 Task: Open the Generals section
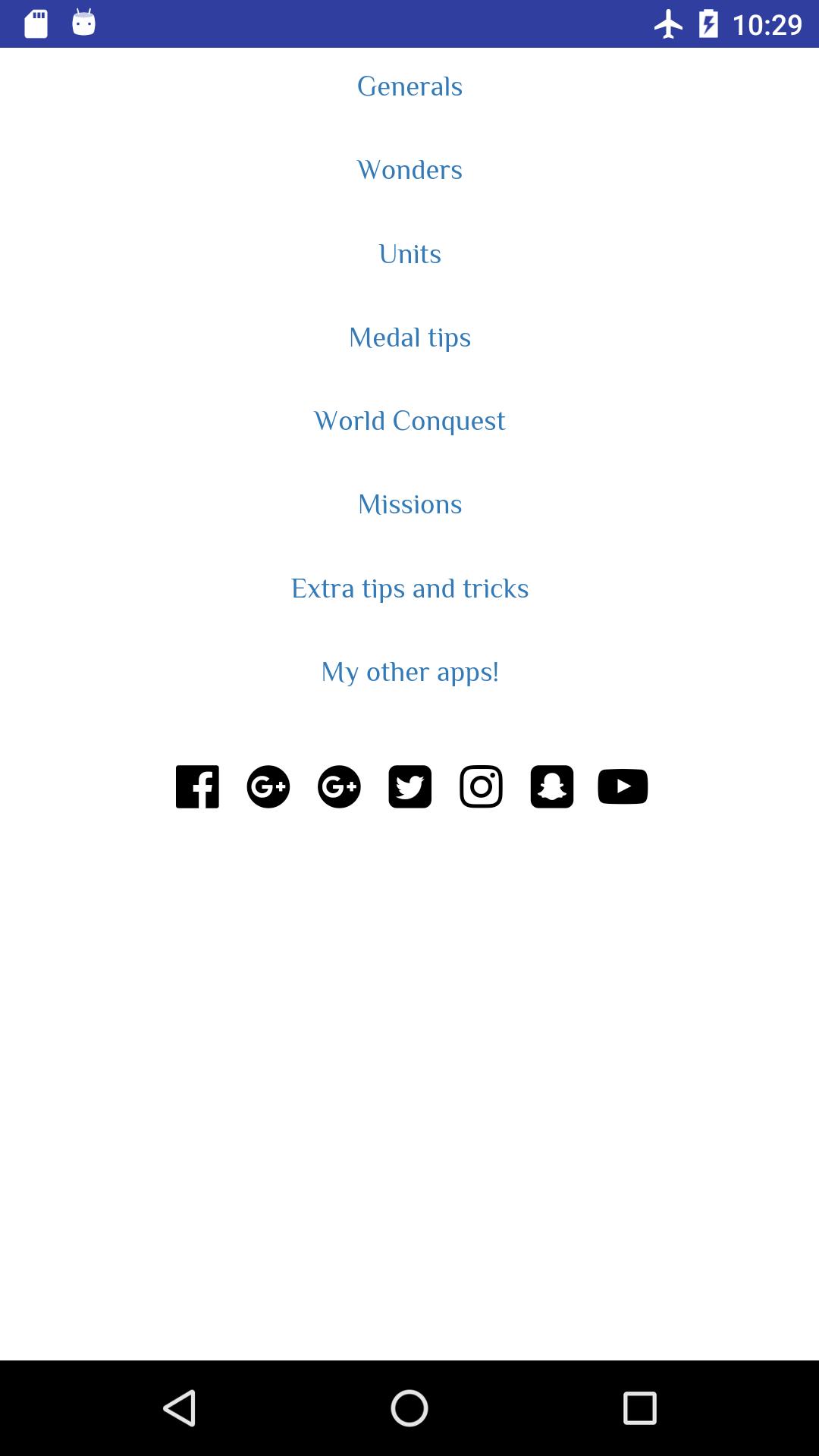point(409,86)
